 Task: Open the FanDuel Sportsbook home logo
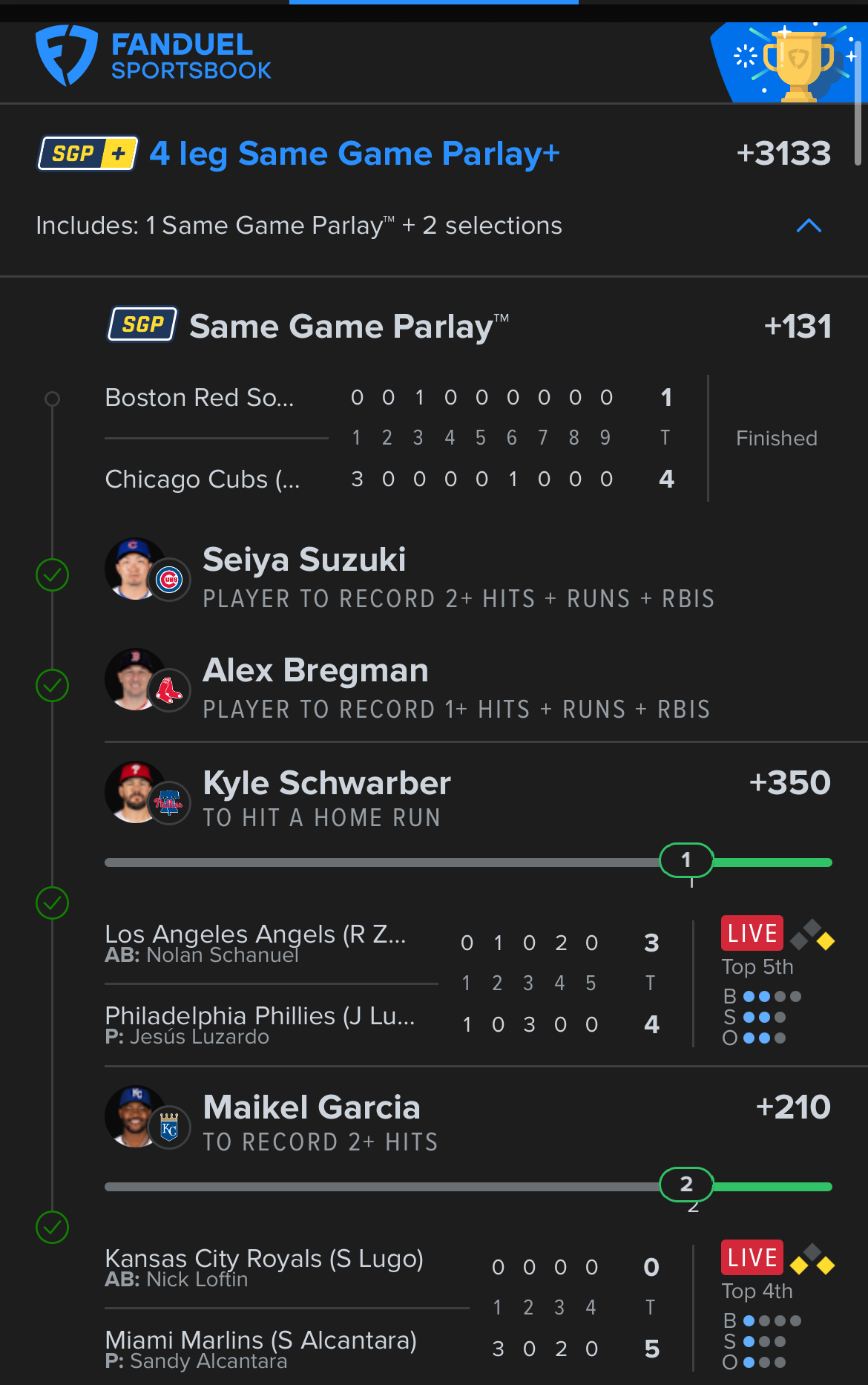(154, 56)
